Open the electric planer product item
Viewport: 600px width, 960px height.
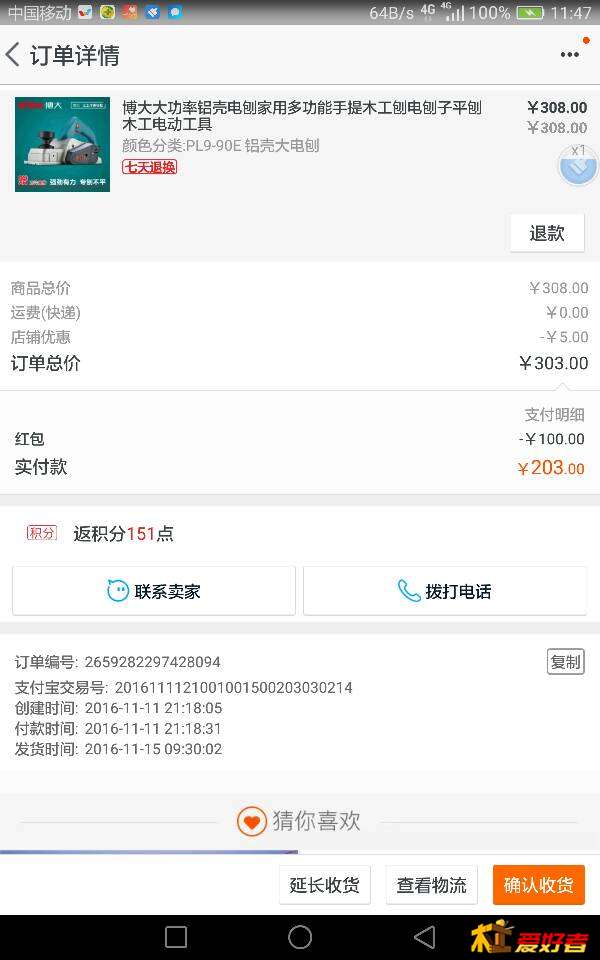point(300,140)
